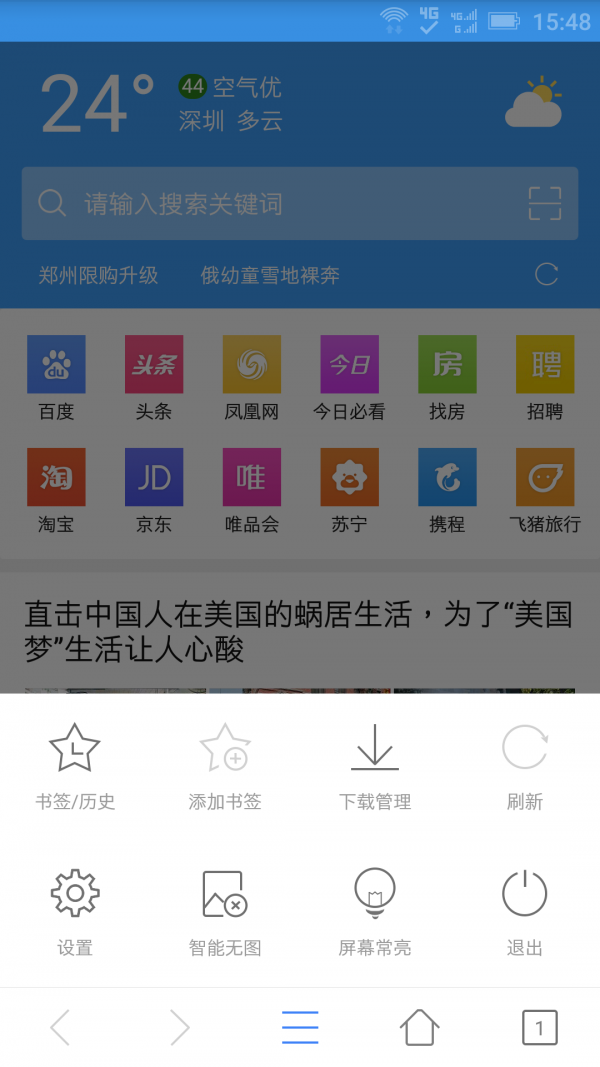Go back with the left arrow
Image resolution: width=600 pixels, height=1067 pixels.
pyautogui.click(x=60, y=1027)
